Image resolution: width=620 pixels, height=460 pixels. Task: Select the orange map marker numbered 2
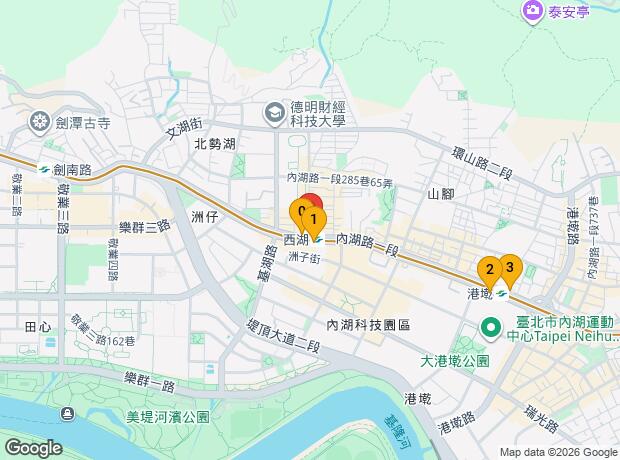(490, 273)
